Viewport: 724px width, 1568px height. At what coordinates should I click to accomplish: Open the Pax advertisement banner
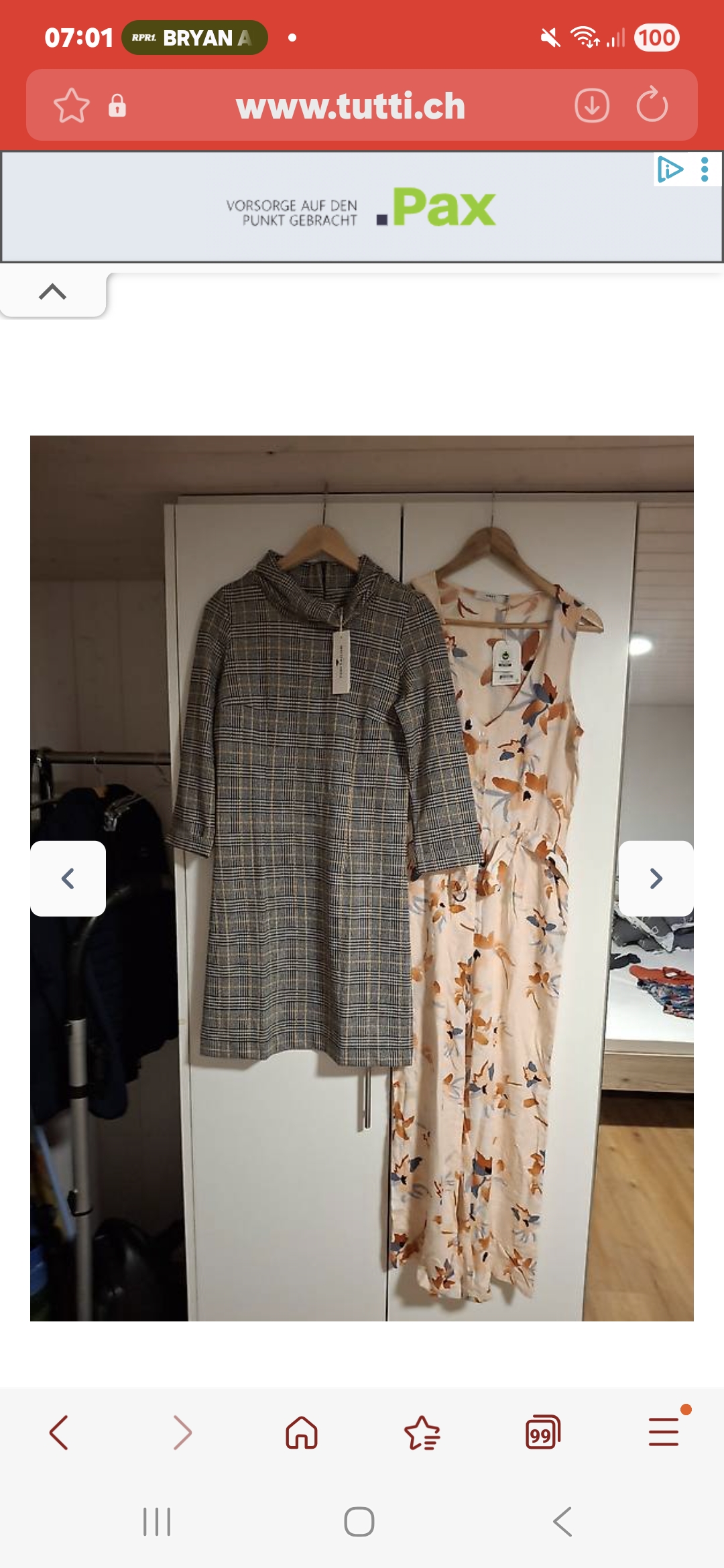[x=362, y=208]
